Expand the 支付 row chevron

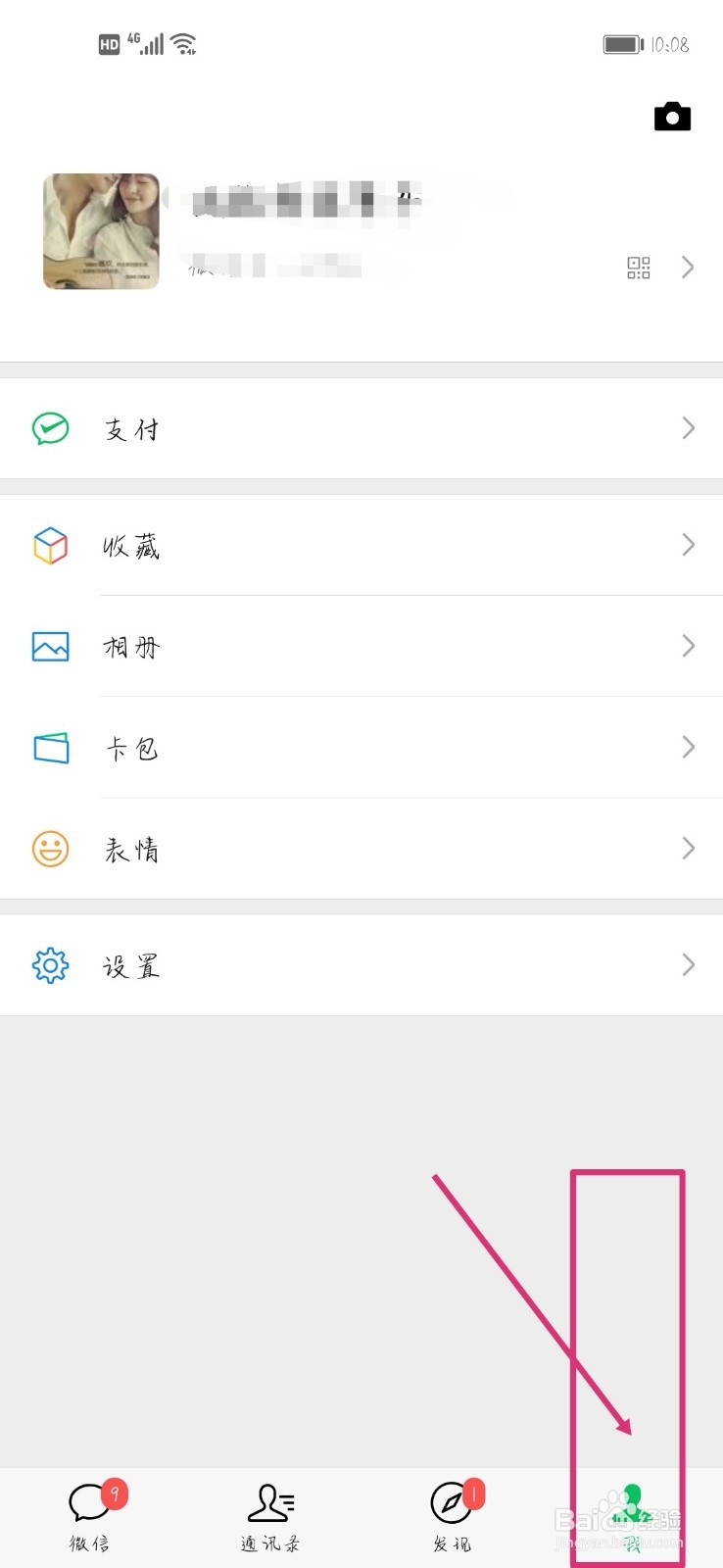click(688, 427)
